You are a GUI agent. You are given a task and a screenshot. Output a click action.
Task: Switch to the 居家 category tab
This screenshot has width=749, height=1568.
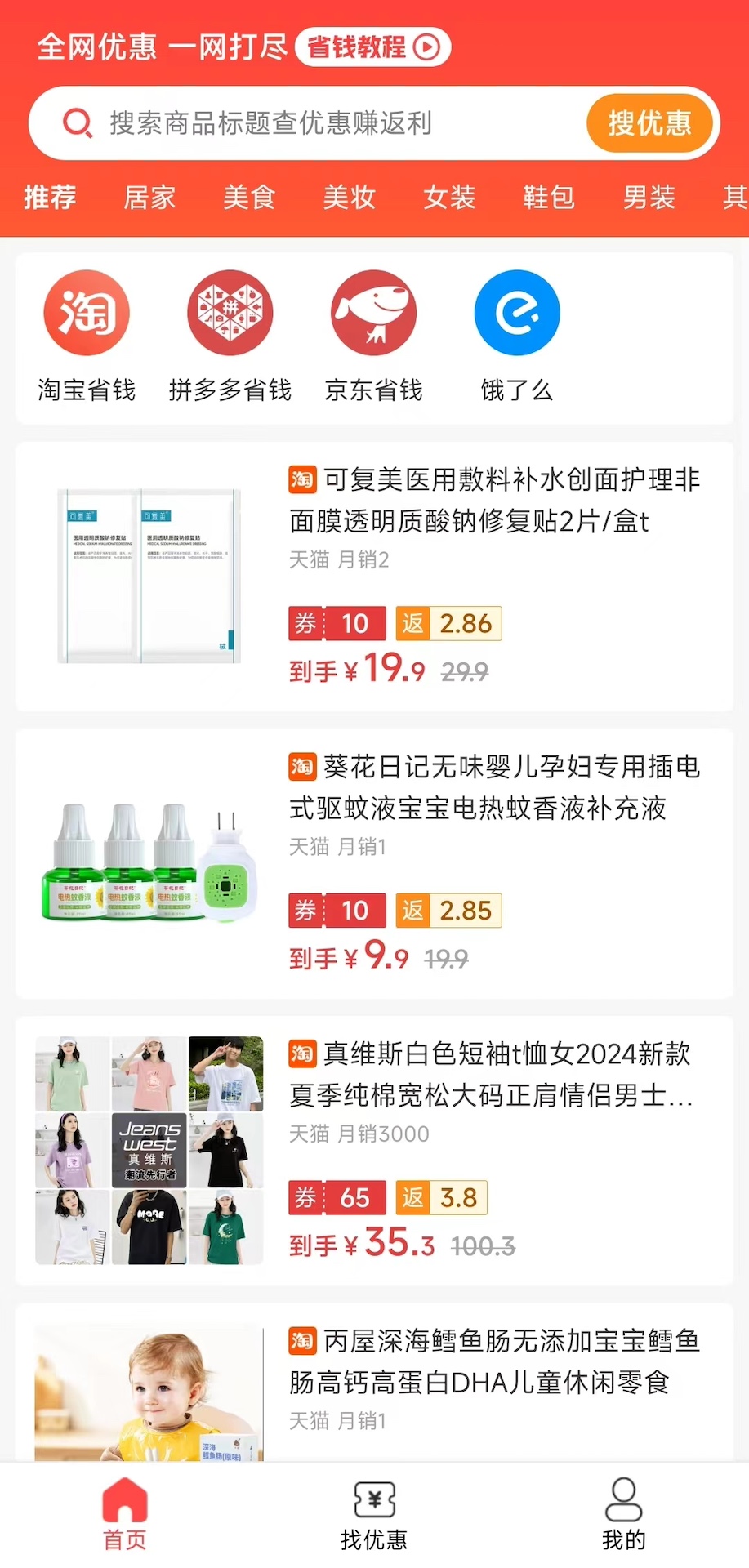click(149, 198)
